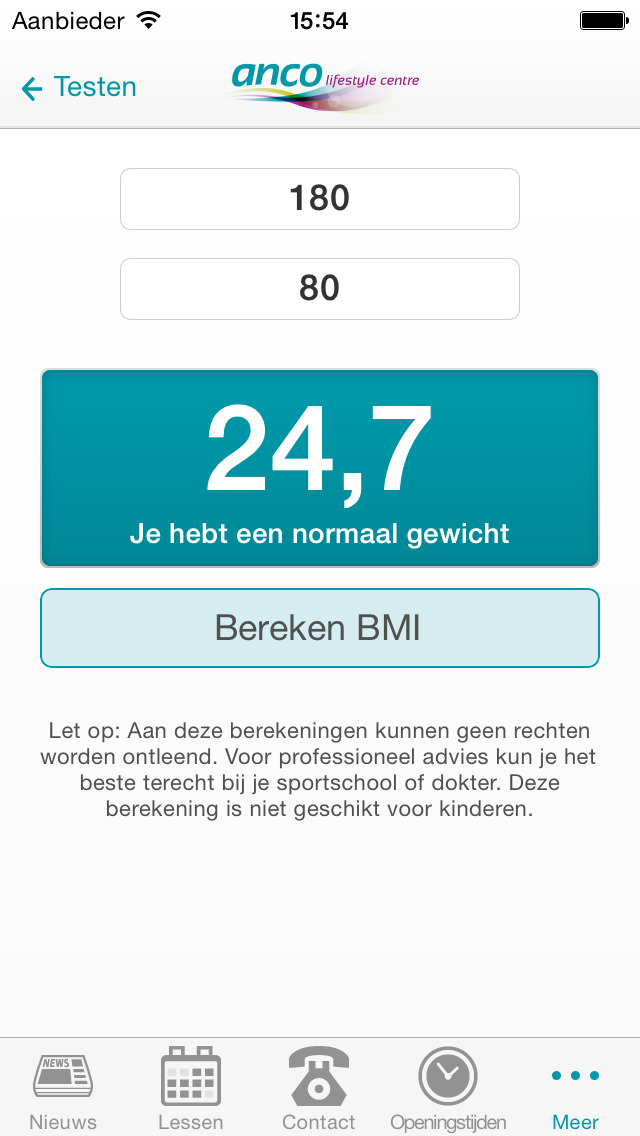Show the Openingstijden tab

click(448, 1088)
